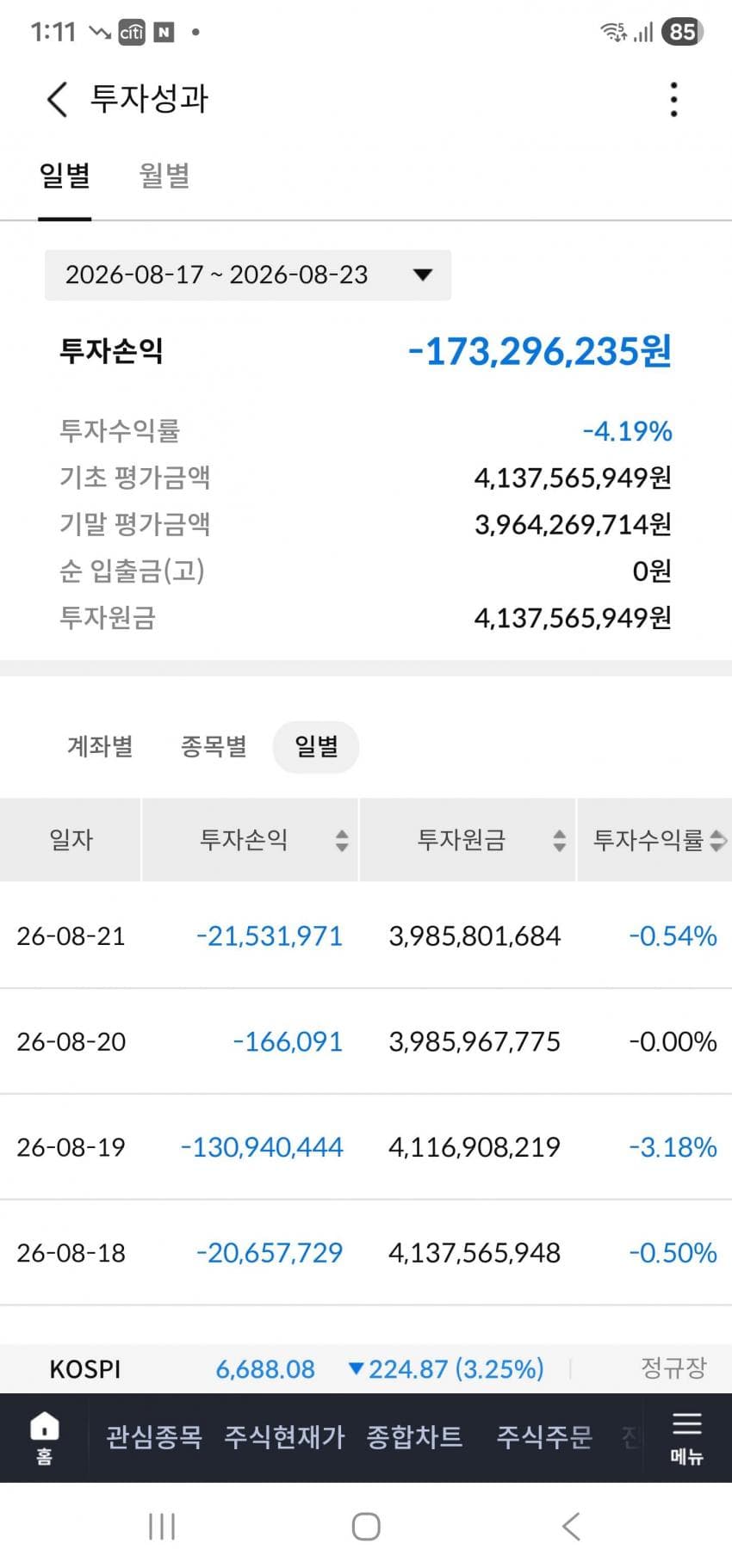
Task: Select the 일별 chip
Action: 316,747
